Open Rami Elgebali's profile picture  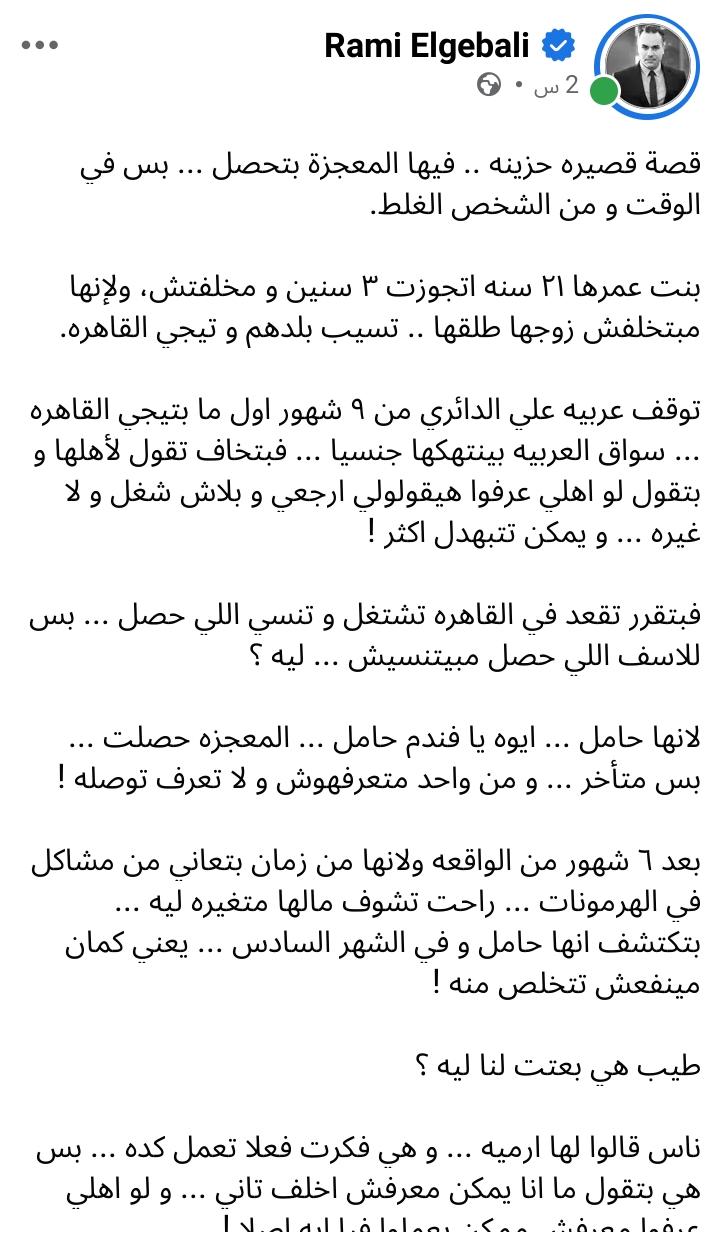[649, 64]
